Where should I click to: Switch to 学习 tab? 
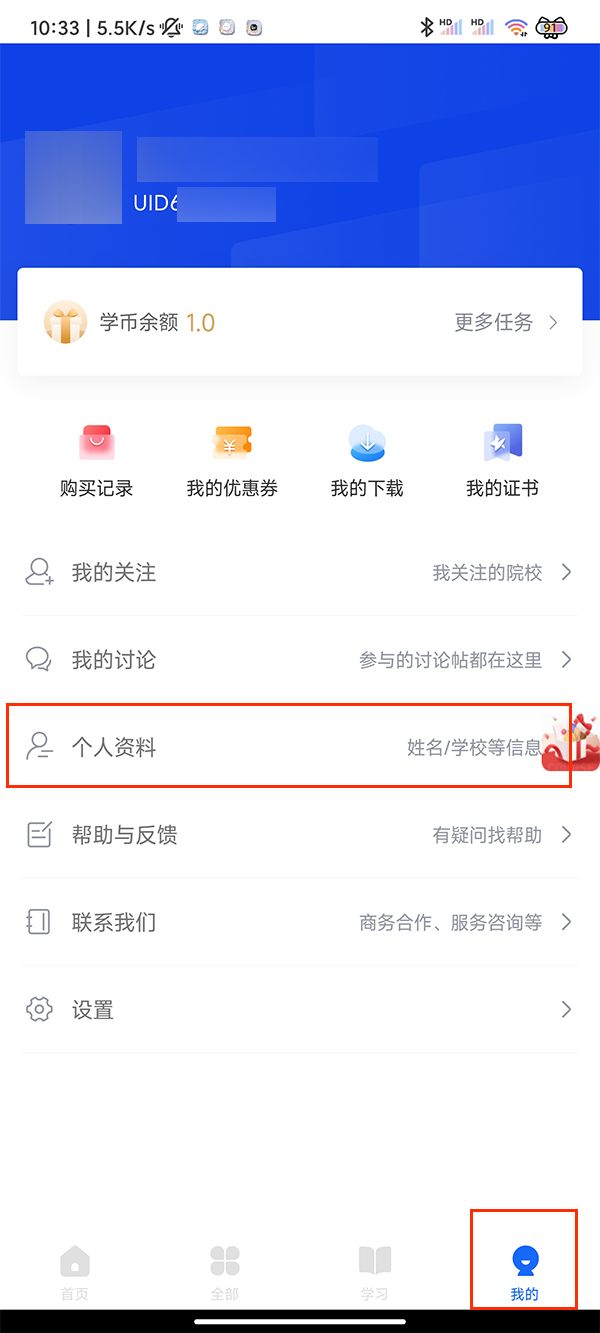pyautogui.click(x=375, y=1271)
